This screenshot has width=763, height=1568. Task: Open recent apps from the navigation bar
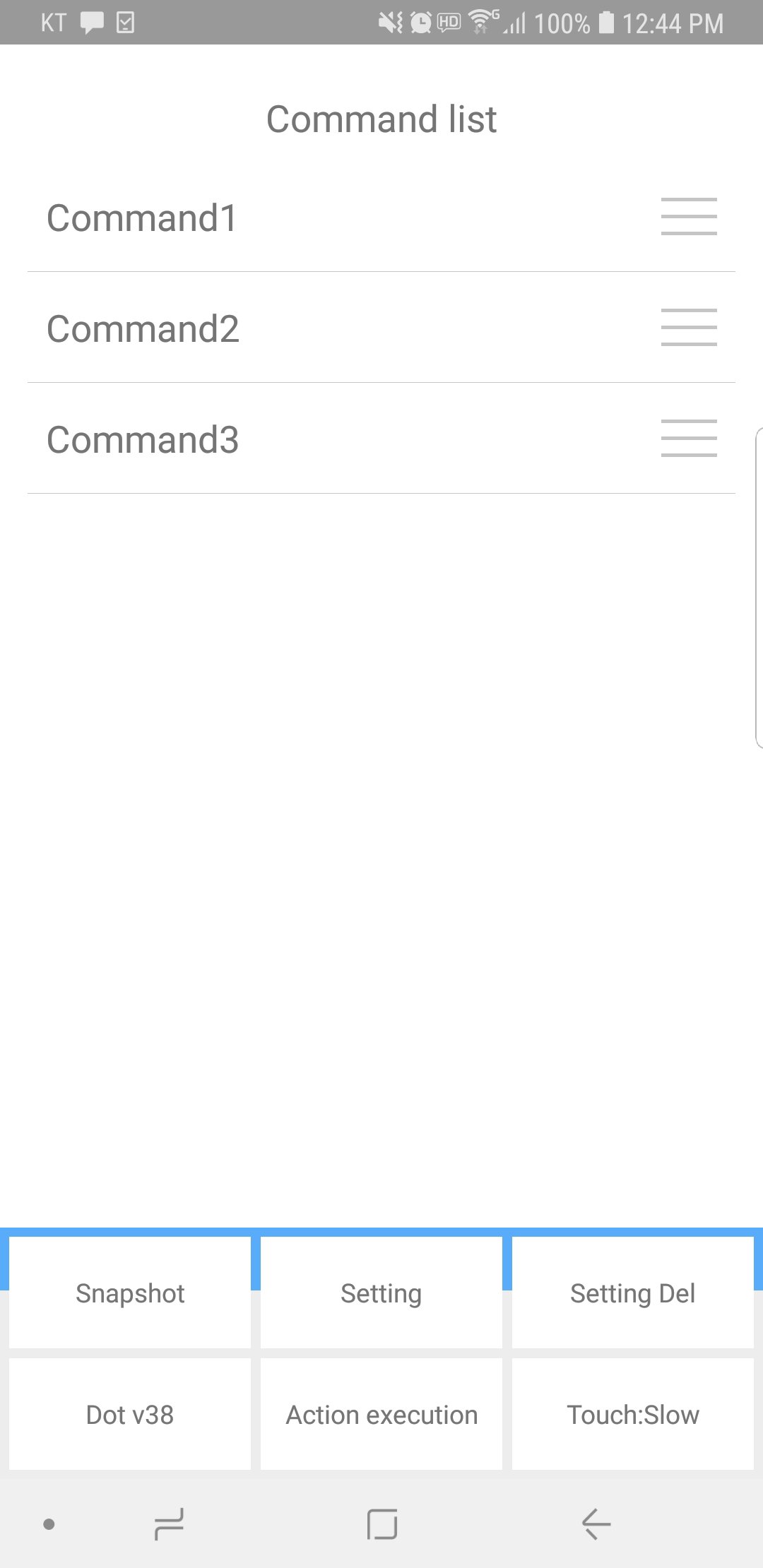[x=169, y=1524]
